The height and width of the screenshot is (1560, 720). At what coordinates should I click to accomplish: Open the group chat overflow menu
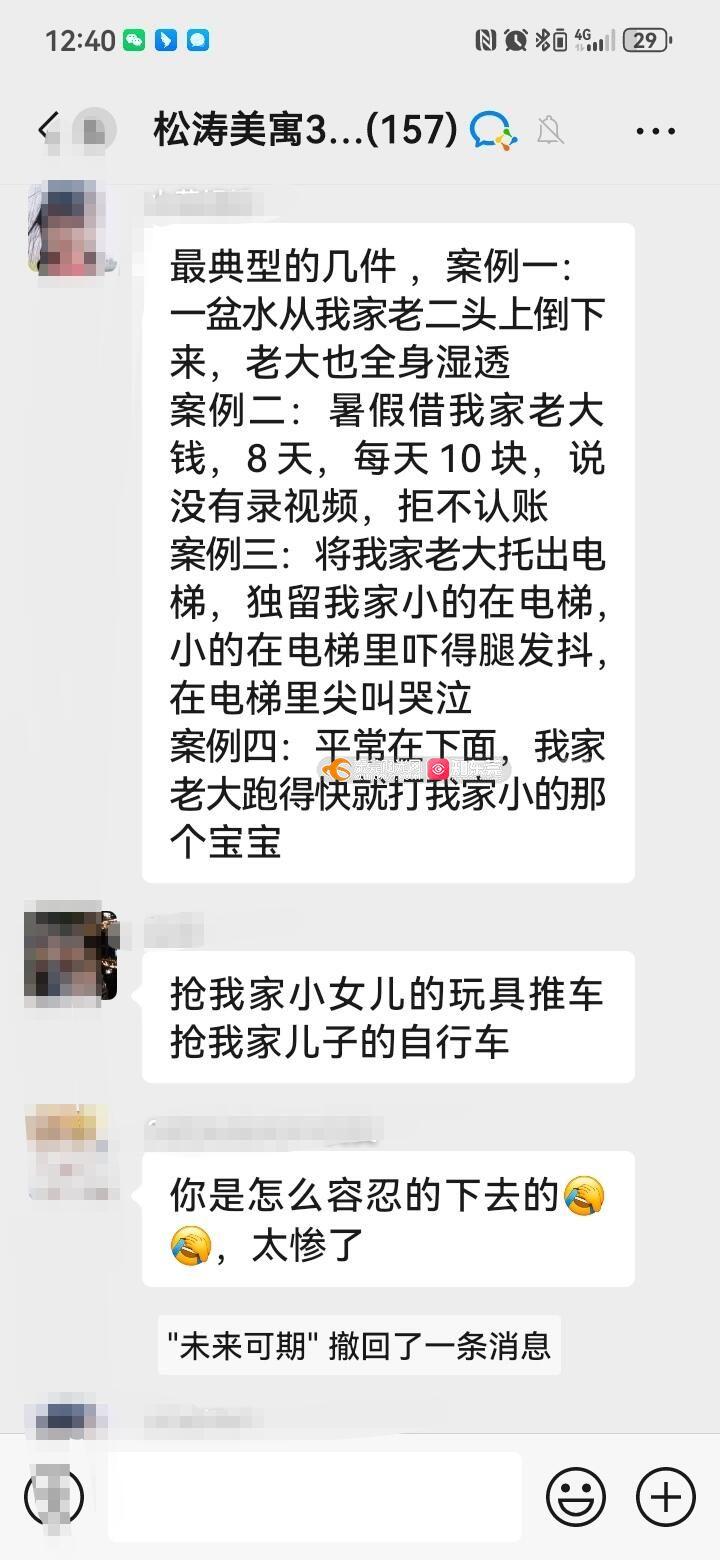pos(655,130)
